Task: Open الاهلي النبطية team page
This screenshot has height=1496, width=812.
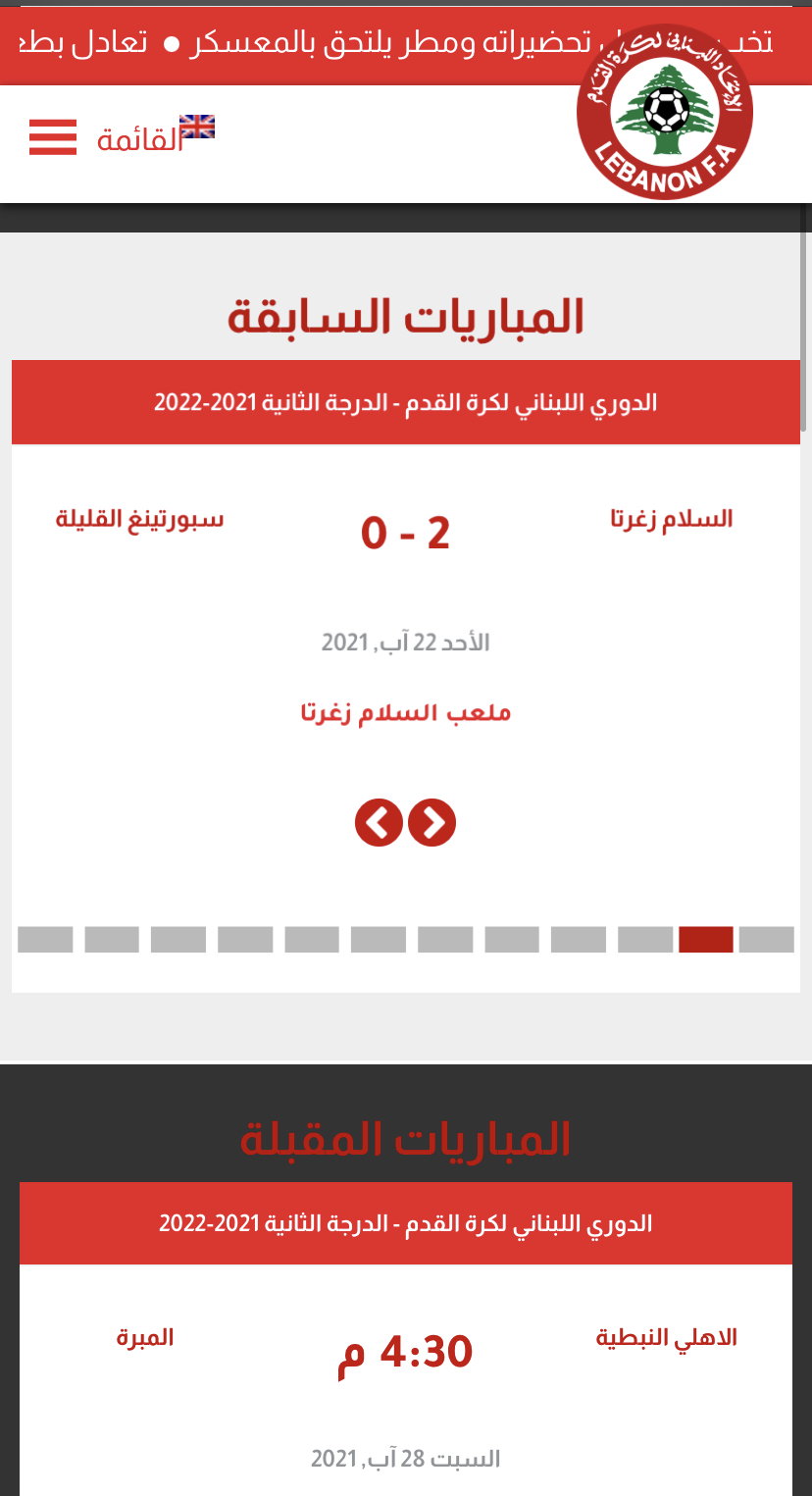Action: [x=667, y=1337]
